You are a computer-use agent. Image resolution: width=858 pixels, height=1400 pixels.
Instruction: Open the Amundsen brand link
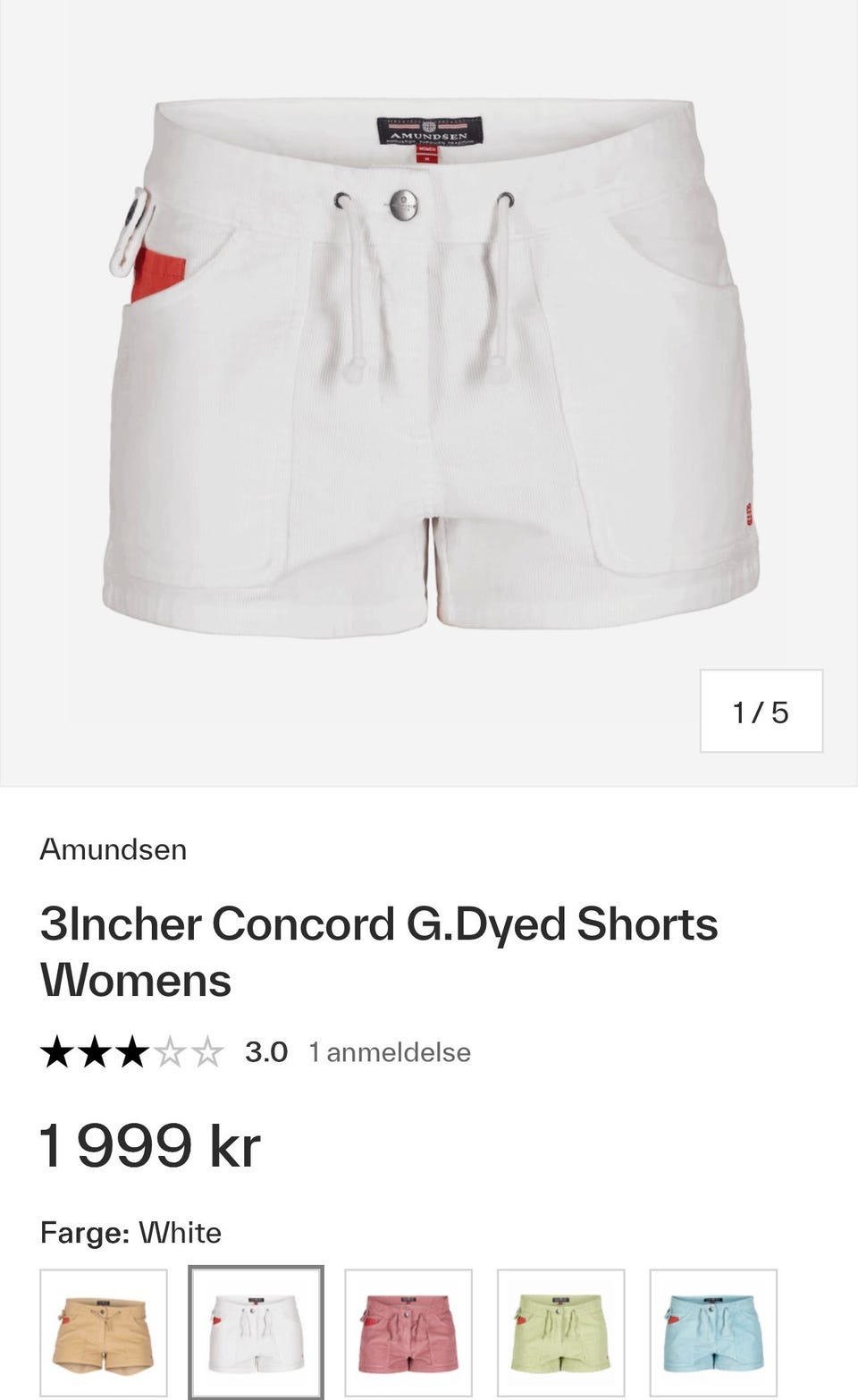click(x=114, y=849)
